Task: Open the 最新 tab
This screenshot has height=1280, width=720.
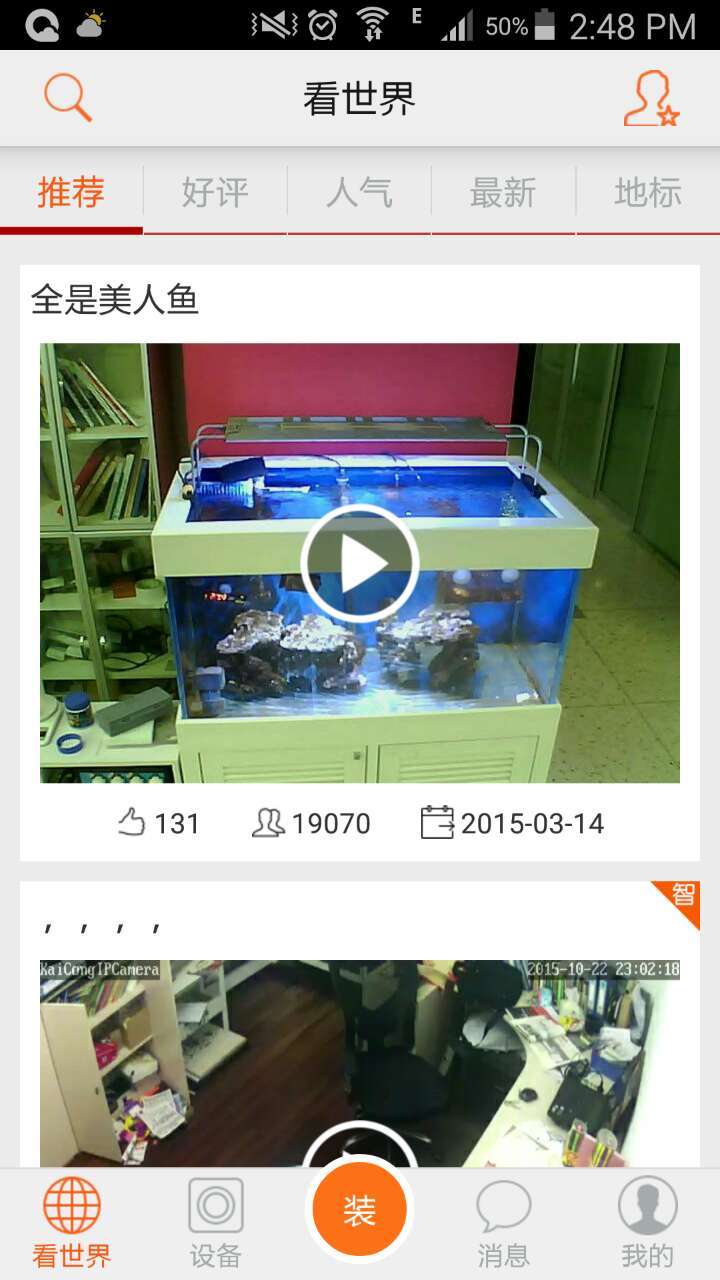Action: [x=502, y=192]
